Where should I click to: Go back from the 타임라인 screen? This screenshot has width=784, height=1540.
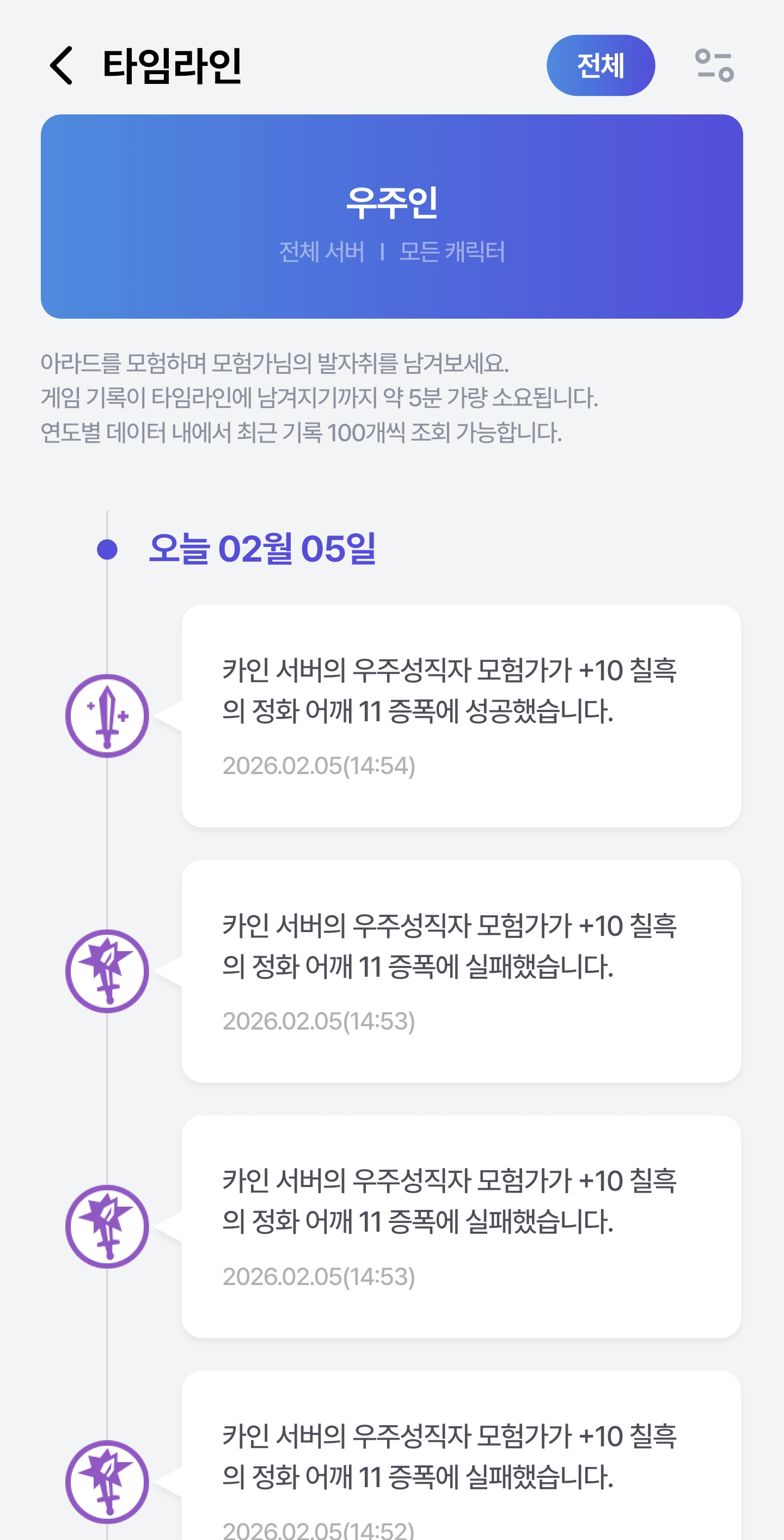point(62,65)
